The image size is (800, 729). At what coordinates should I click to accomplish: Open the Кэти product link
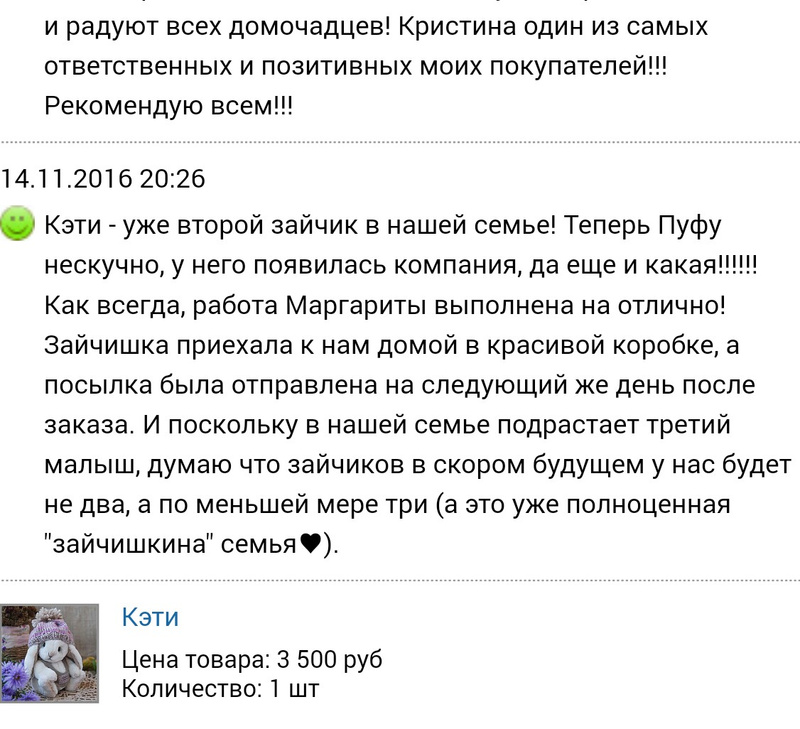point(150,617)
